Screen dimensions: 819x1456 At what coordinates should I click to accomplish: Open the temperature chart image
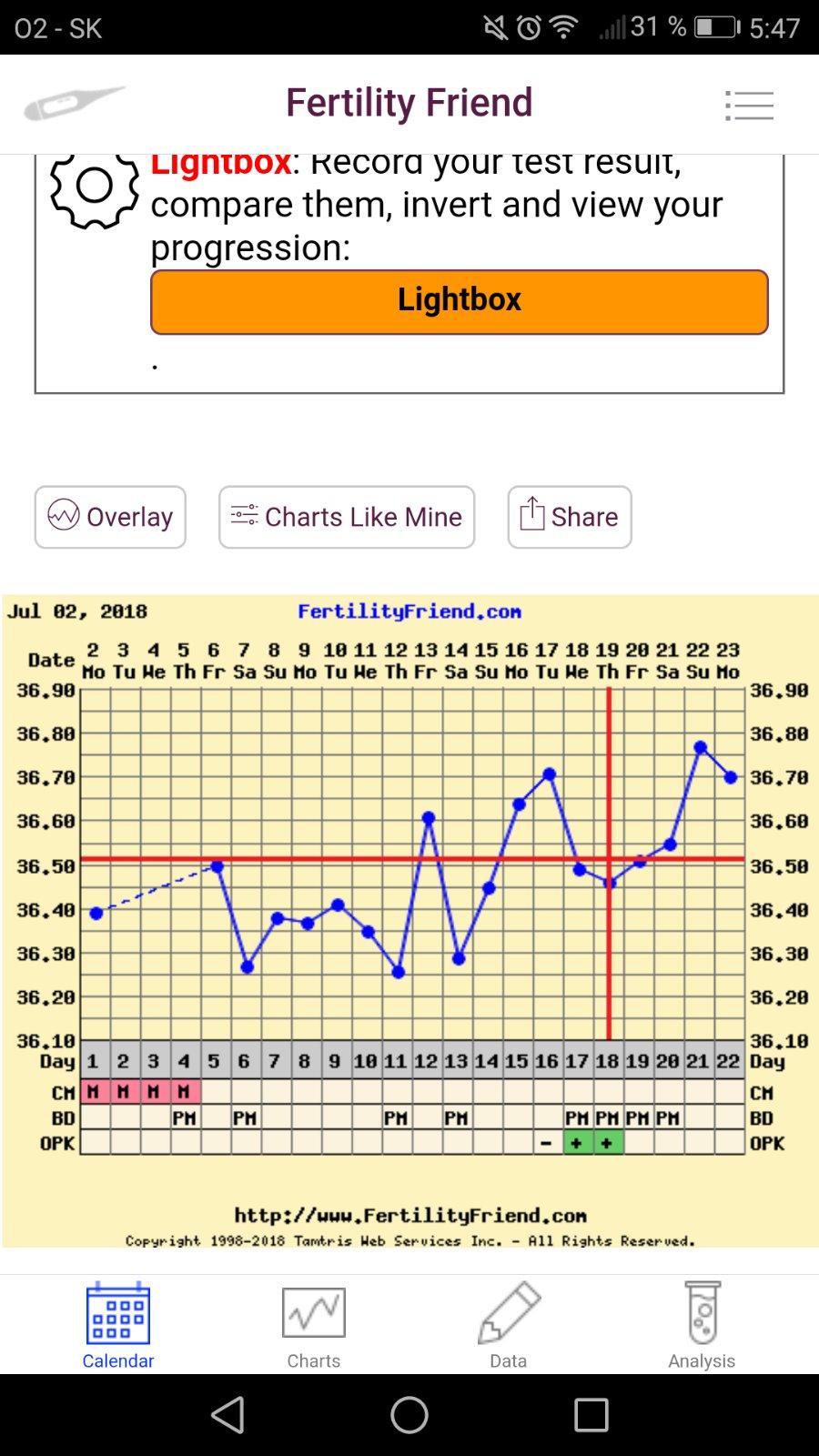click(409, 919)
